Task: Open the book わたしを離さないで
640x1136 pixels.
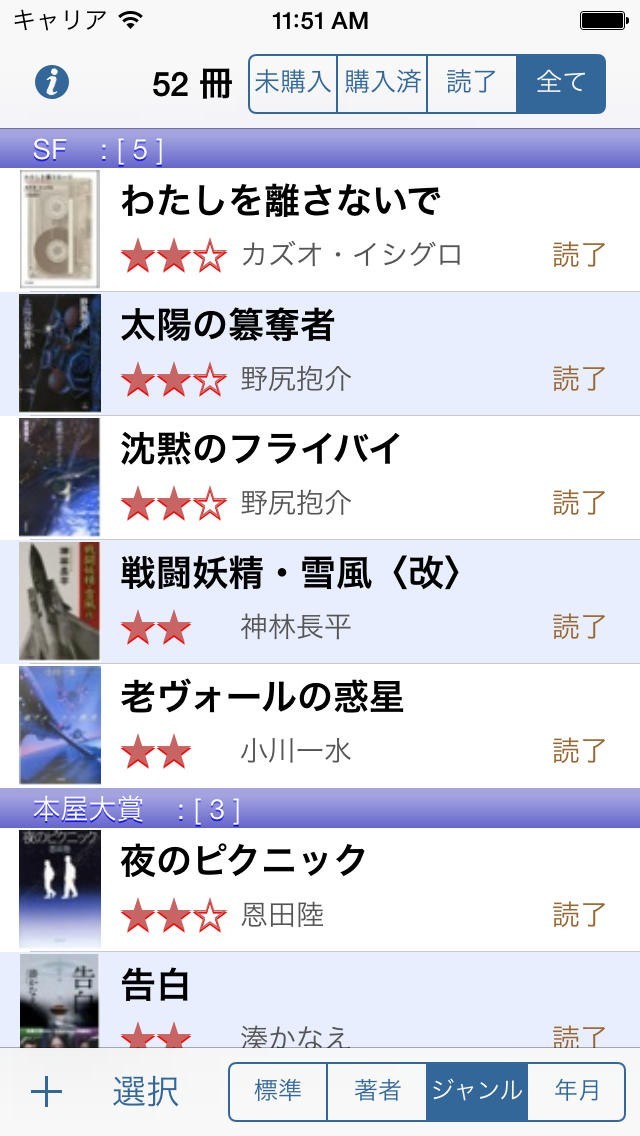Action: tap(330, 229)
